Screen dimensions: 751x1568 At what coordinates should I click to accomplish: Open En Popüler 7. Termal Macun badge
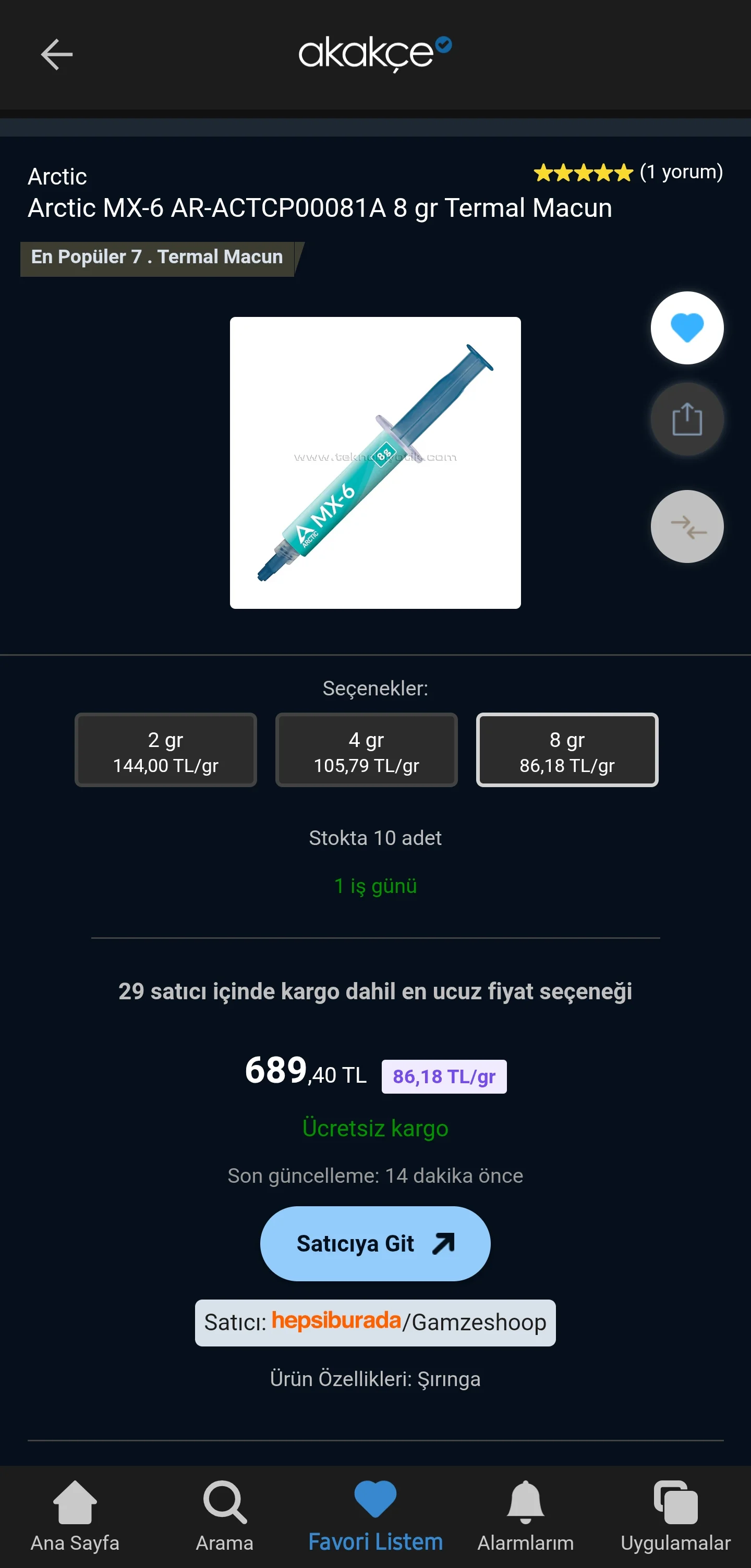point(157,258)
